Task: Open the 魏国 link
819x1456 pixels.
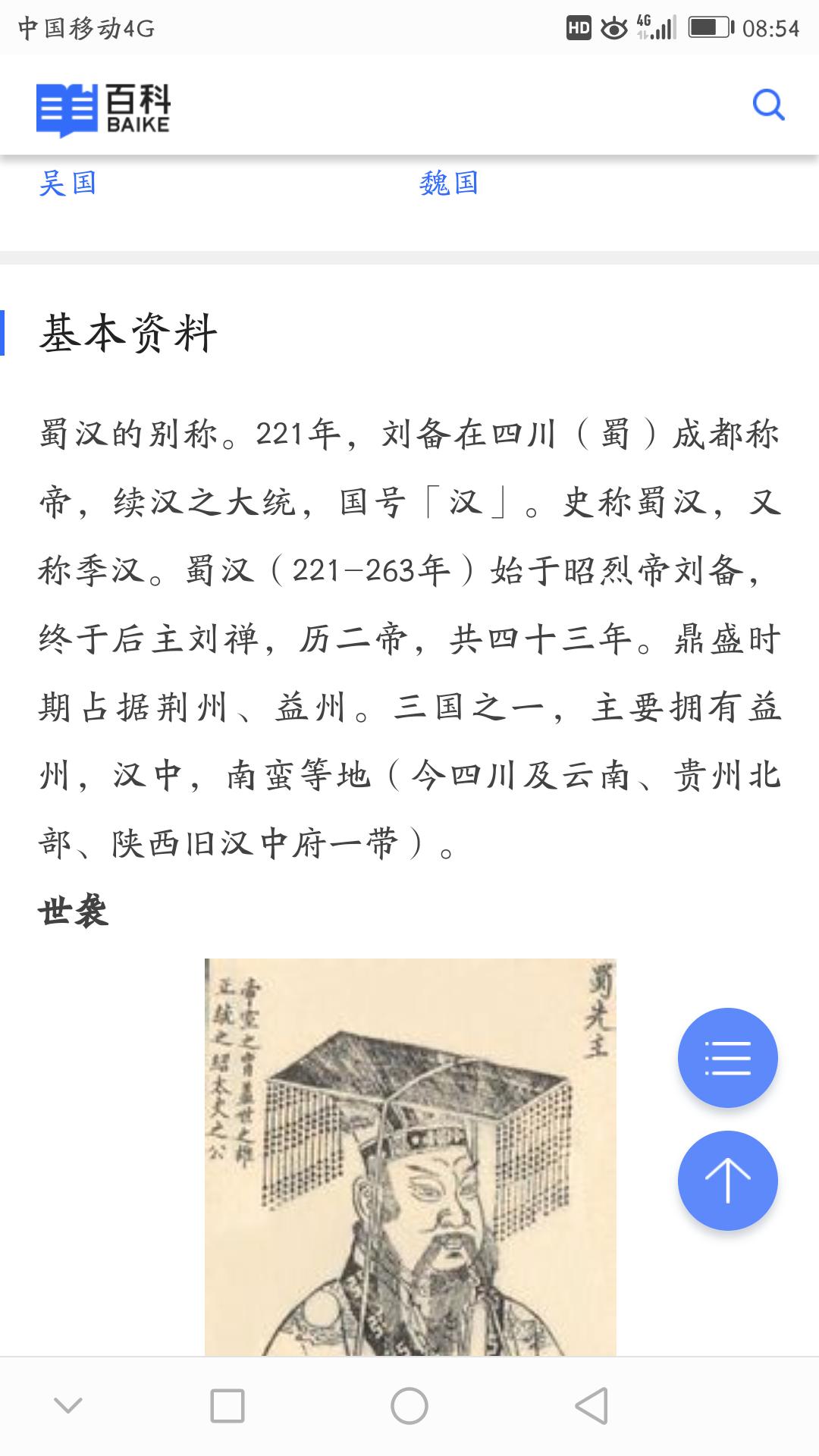Action: [449, 184]
